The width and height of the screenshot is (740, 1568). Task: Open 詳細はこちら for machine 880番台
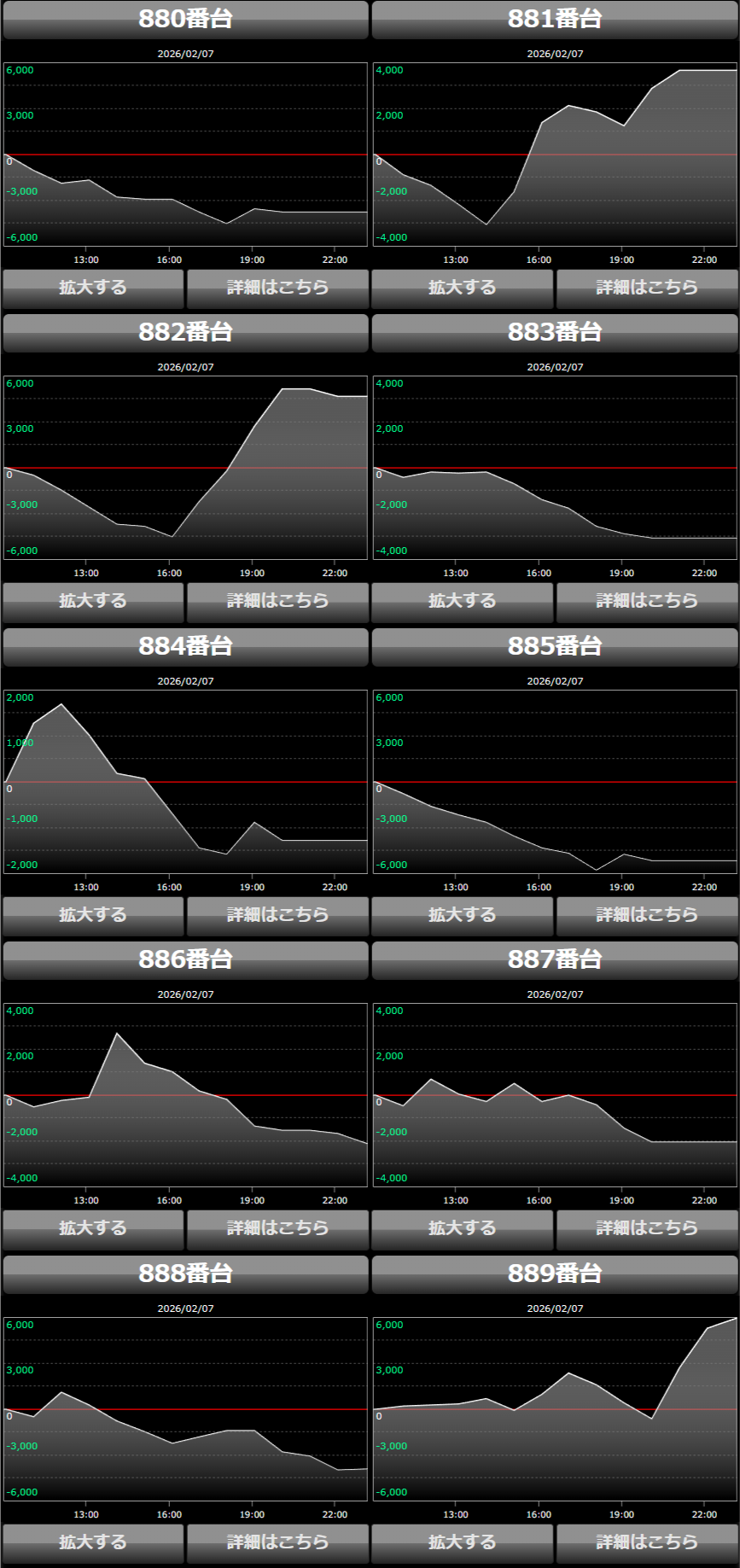click(277, 288)
